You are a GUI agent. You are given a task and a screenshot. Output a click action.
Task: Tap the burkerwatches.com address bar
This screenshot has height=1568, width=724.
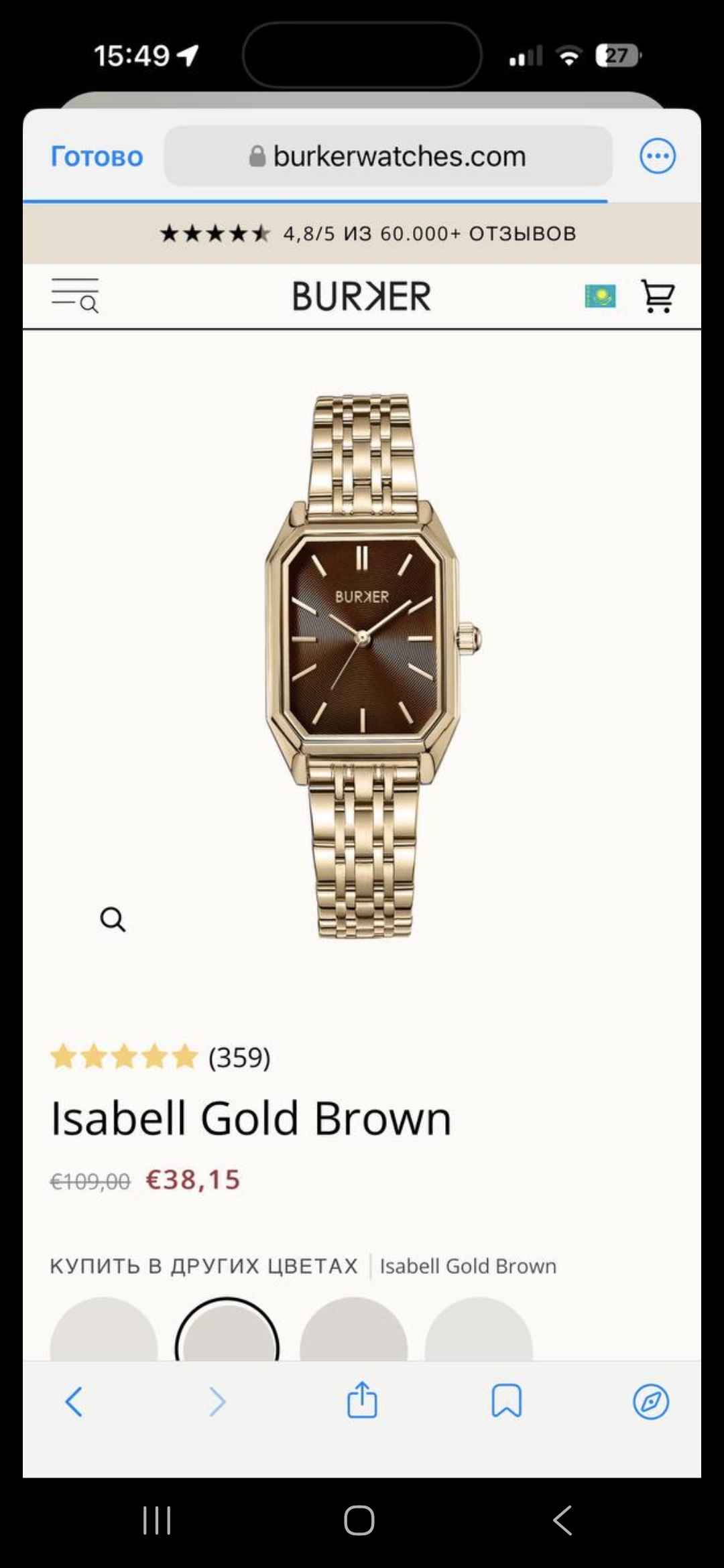coord(388,157)
